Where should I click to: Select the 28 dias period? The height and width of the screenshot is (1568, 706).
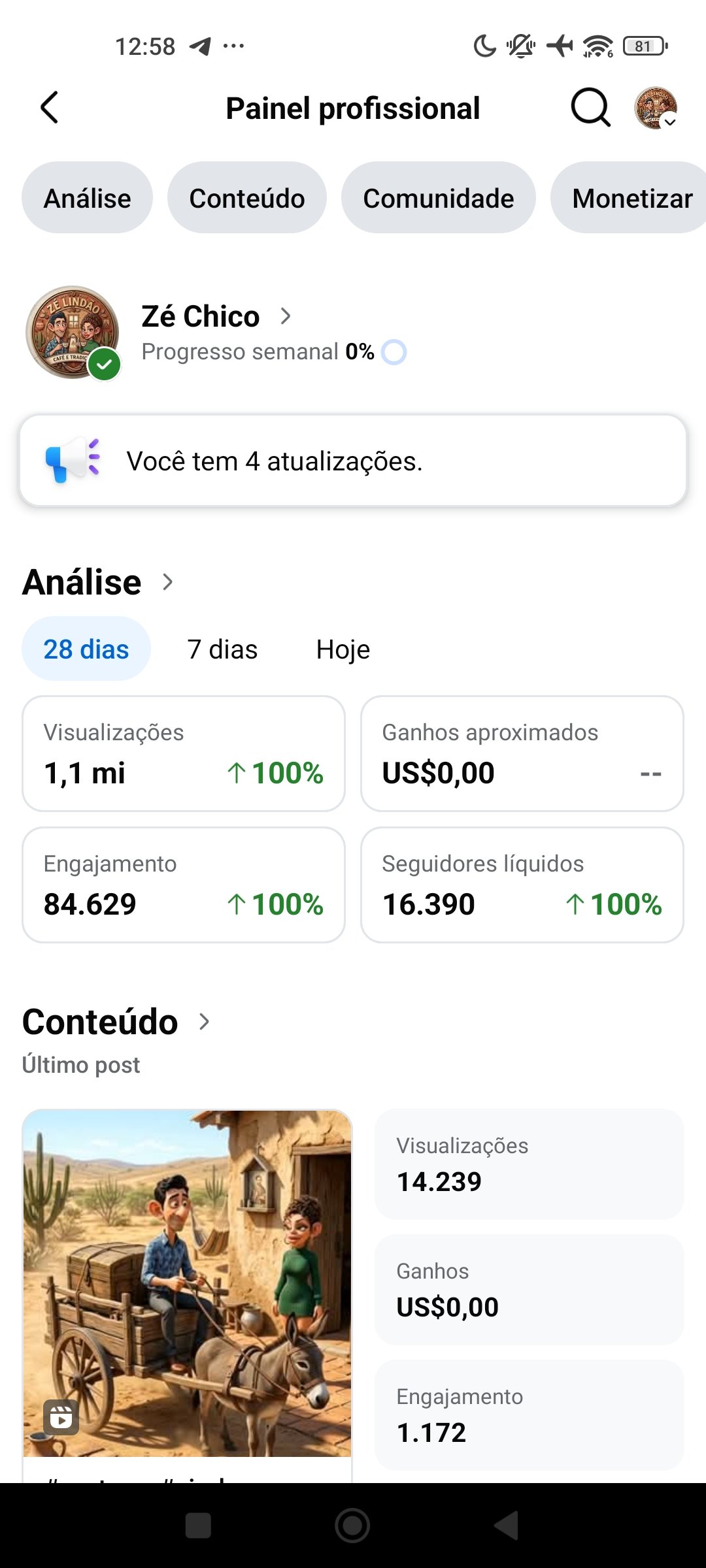[x=86, y=649]
